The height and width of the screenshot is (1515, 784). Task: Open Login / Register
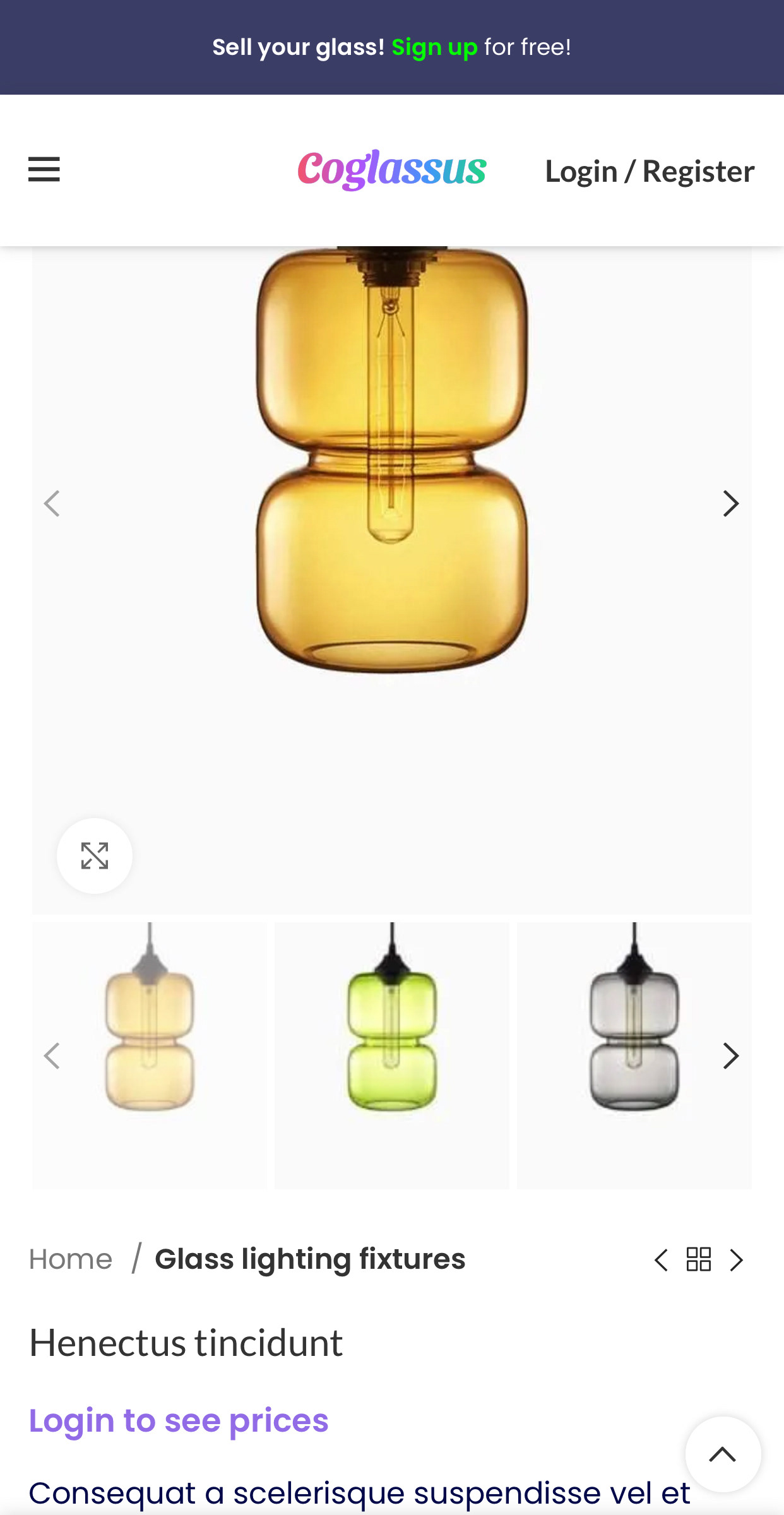pyautogui.click(x=650, y=171)
